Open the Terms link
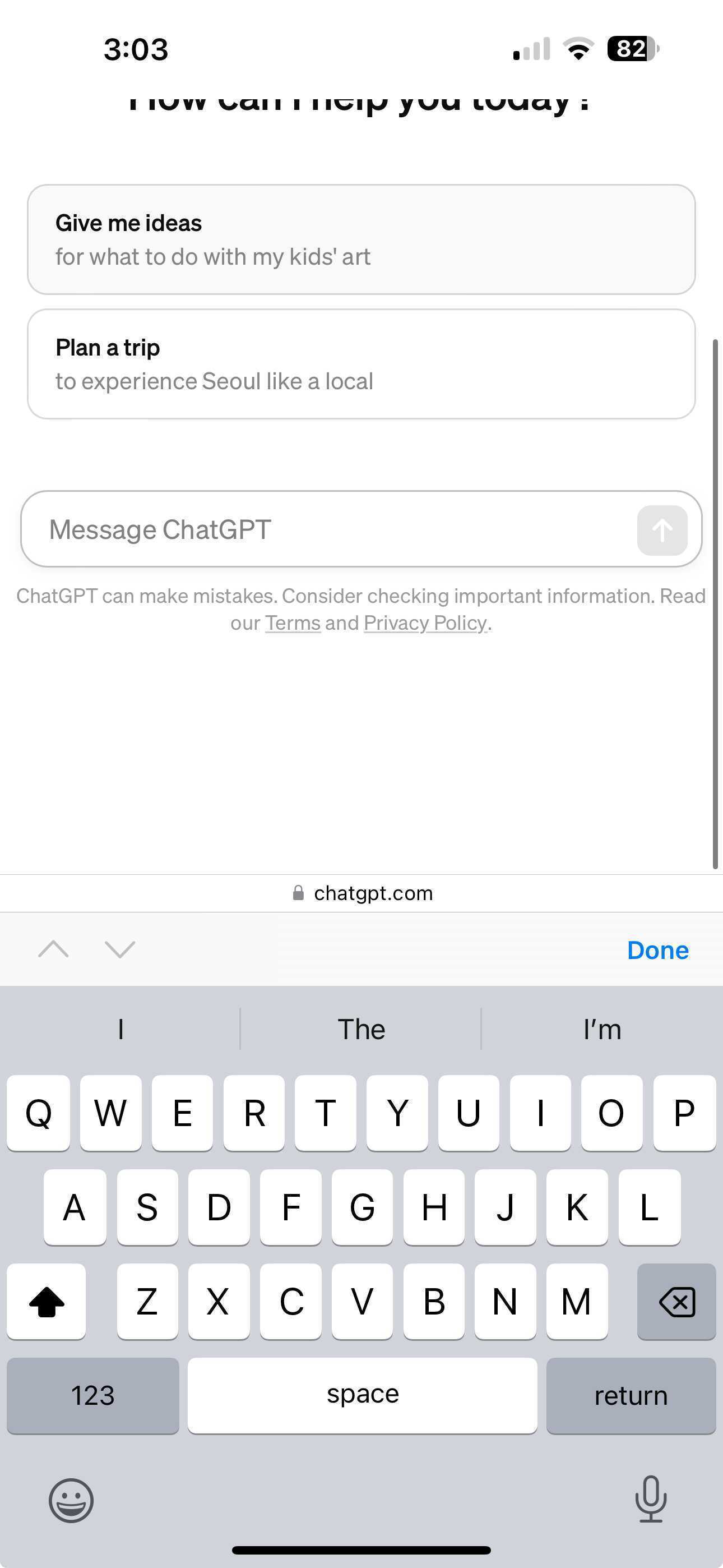This screenshot has height=1568, width=723. 293,622
